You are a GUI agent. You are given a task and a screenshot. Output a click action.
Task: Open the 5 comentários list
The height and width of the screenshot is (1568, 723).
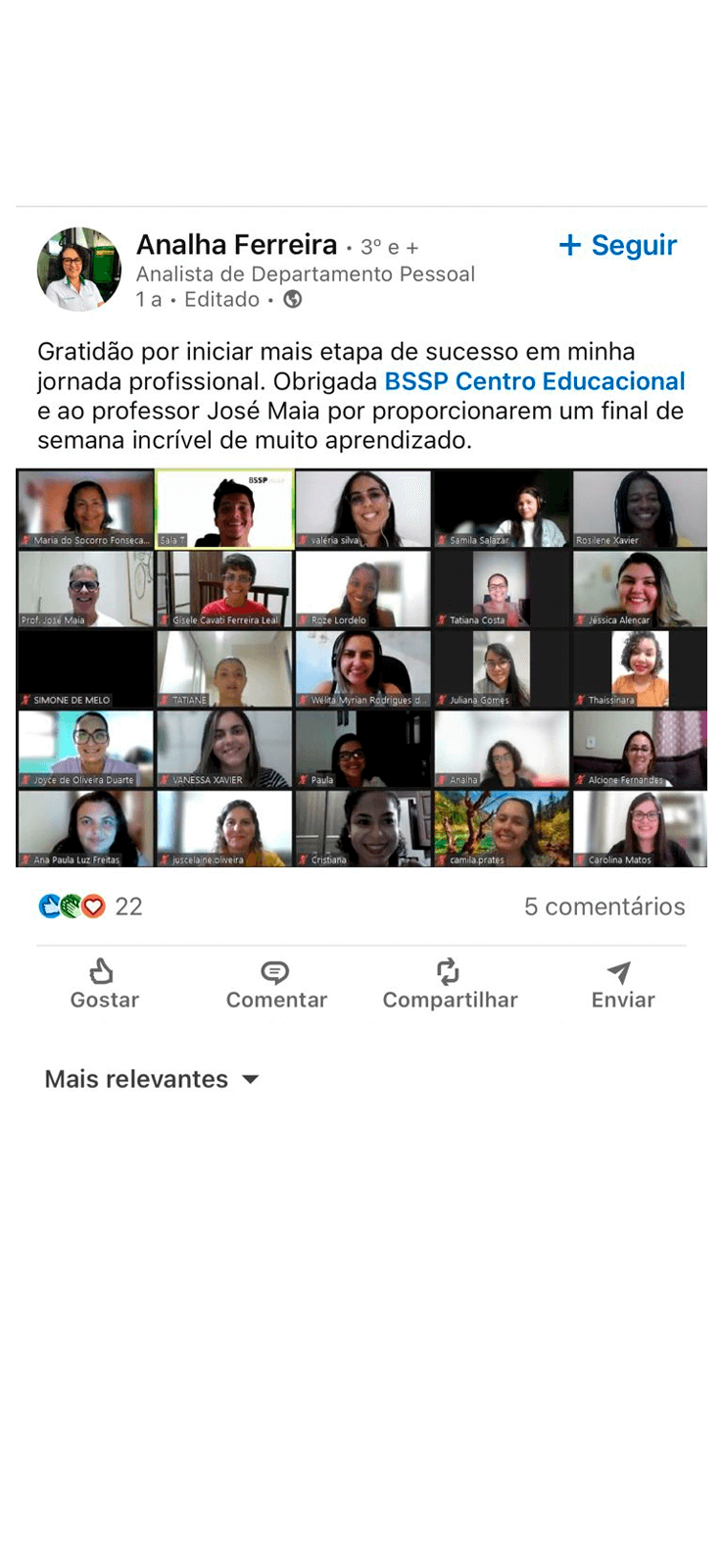(603, 906)
